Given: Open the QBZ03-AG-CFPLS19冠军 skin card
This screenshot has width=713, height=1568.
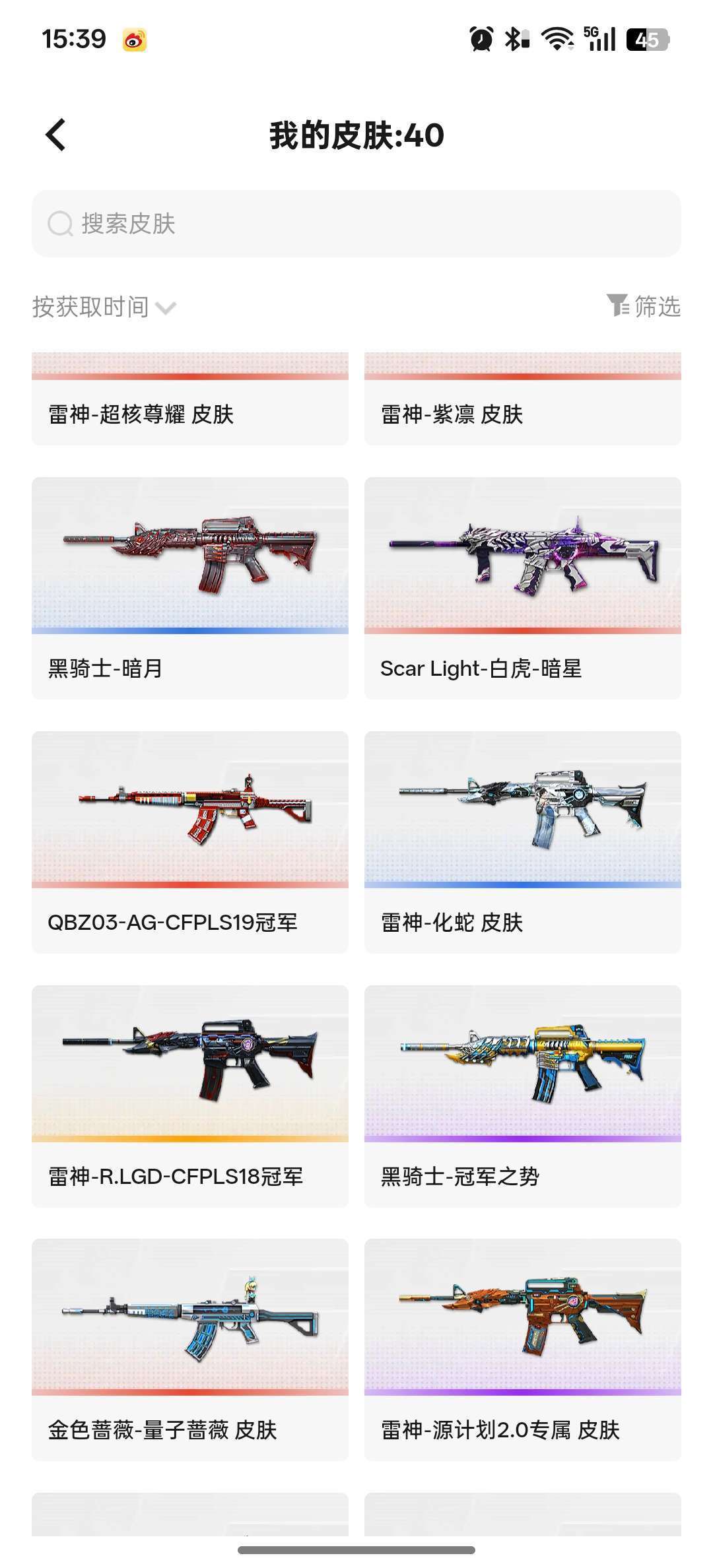Looking at the screenshot, I should click(189, 841).
